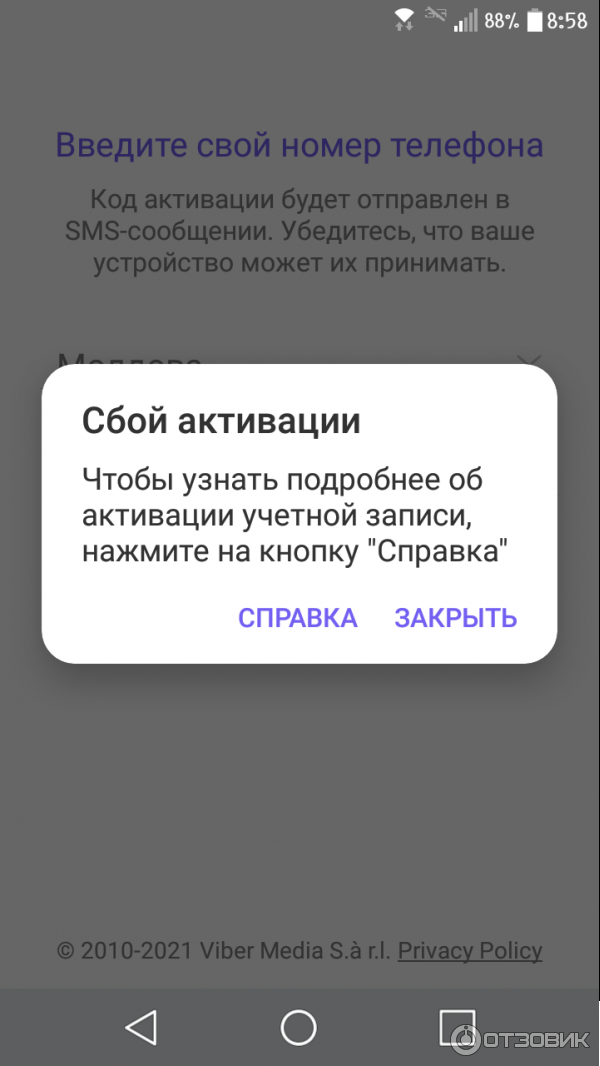Go back using the navigation bar
This screenshot has width=600, height=1066.
[141, 1027]
